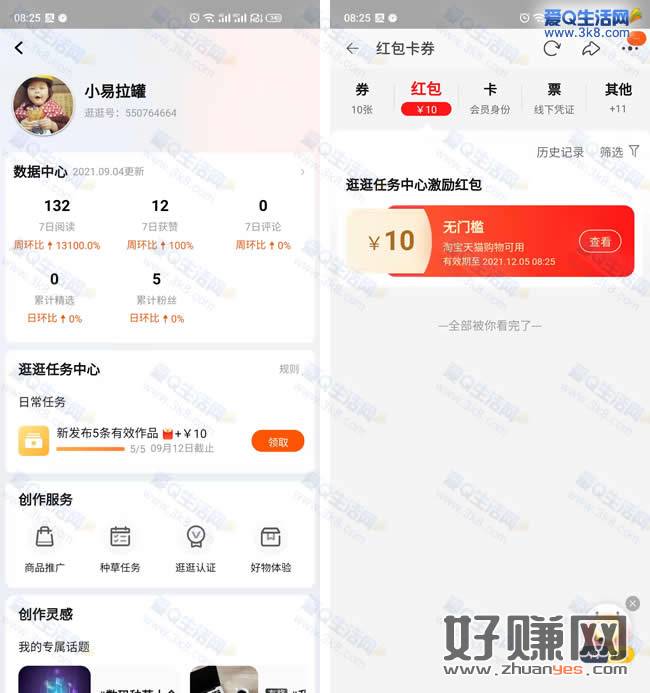This screenshot has width=650, height=693.
Task: Select the 红包 tab
Action: click(426, 98)
